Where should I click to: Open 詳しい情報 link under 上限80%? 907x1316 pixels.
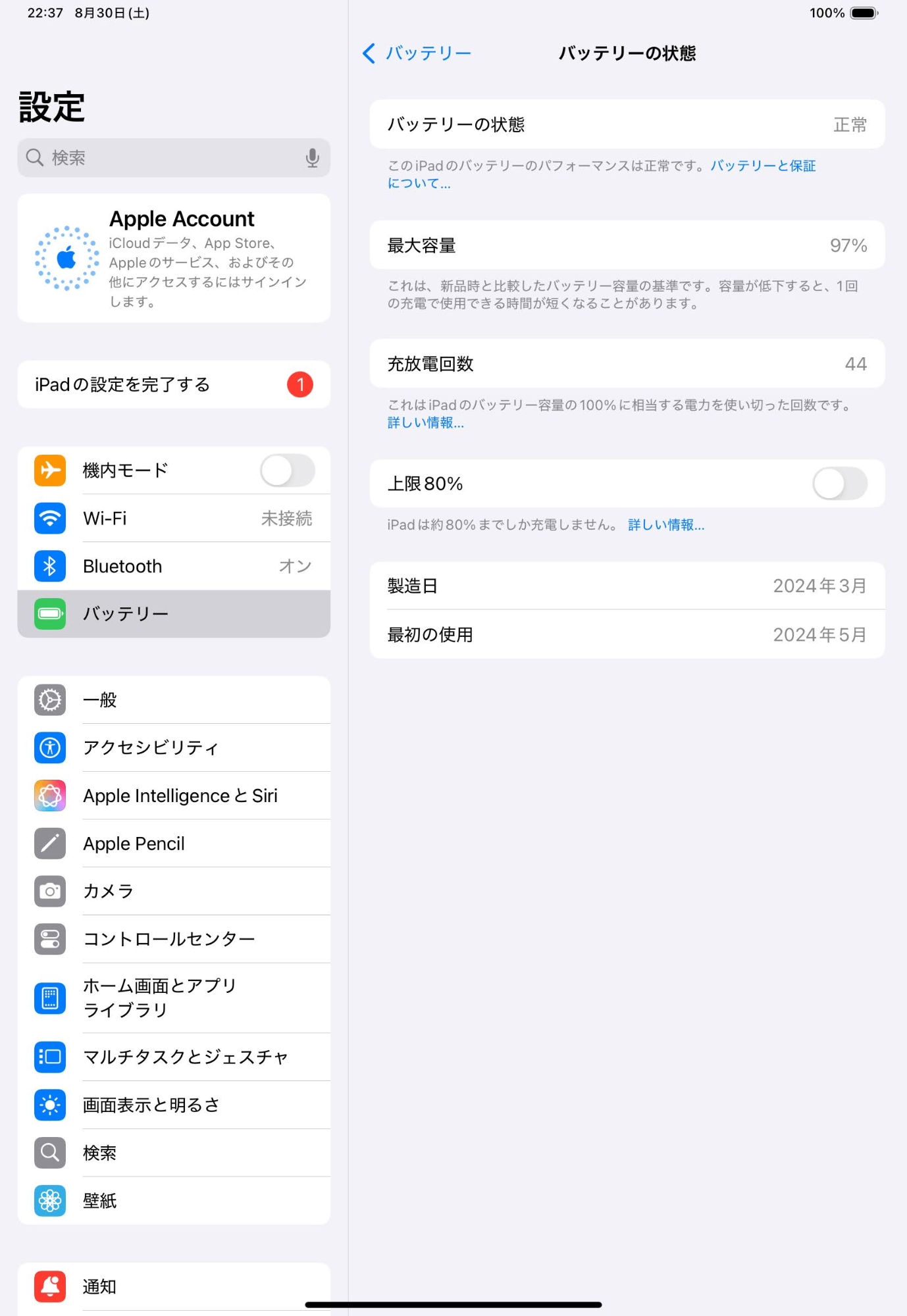tap(666, 525)
